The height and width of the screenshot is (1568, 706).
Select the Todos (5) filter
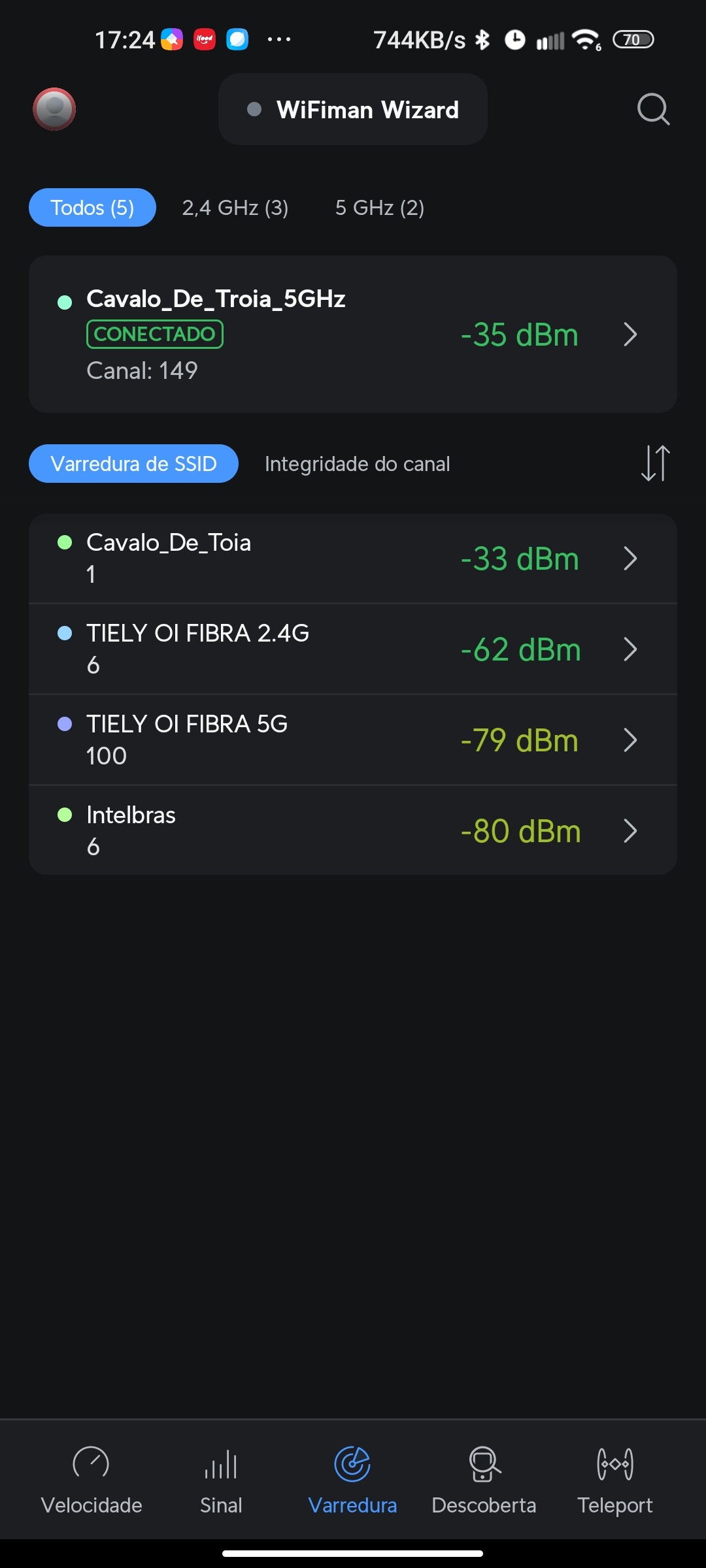pos(92,208)
